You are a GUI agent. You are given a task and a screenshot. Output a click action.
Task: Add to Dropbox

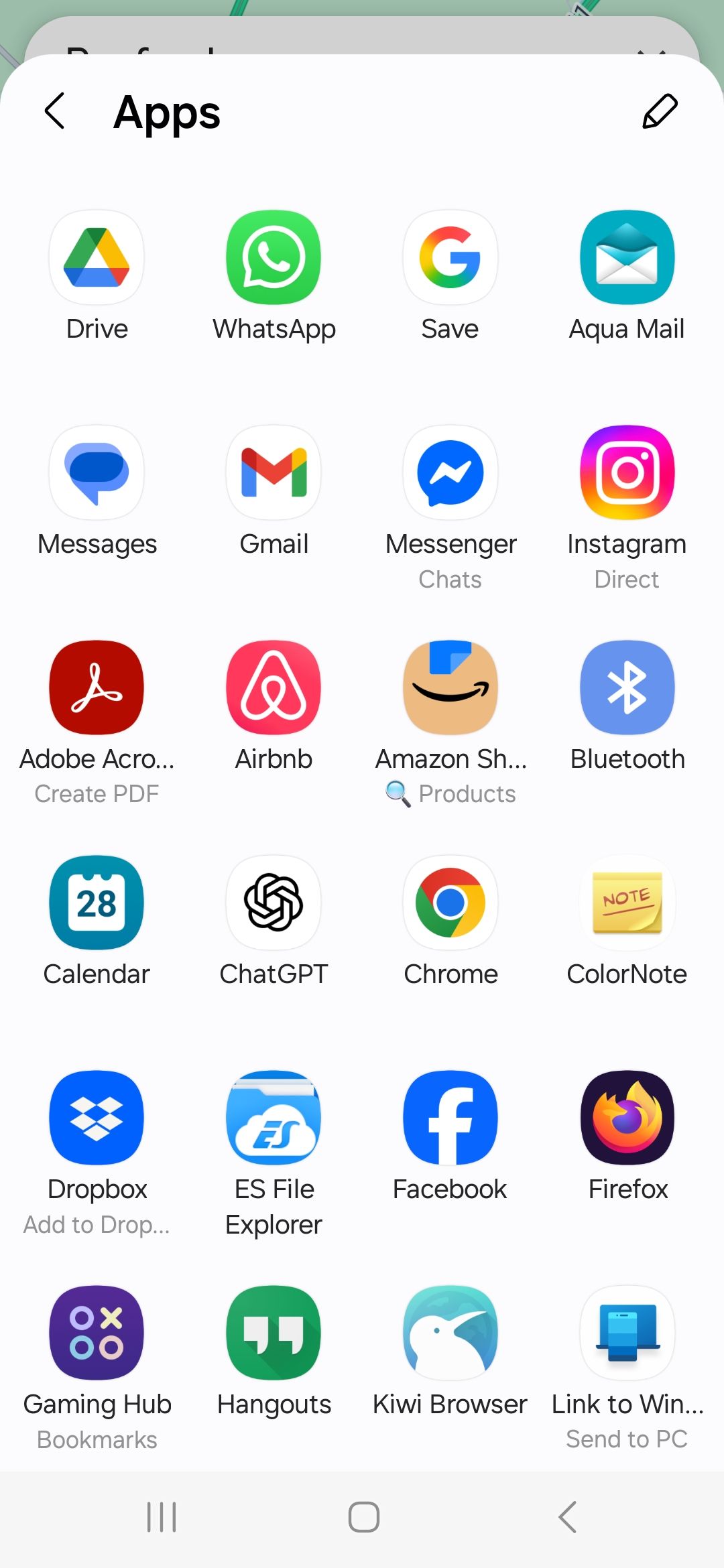tap(97, 1118)
